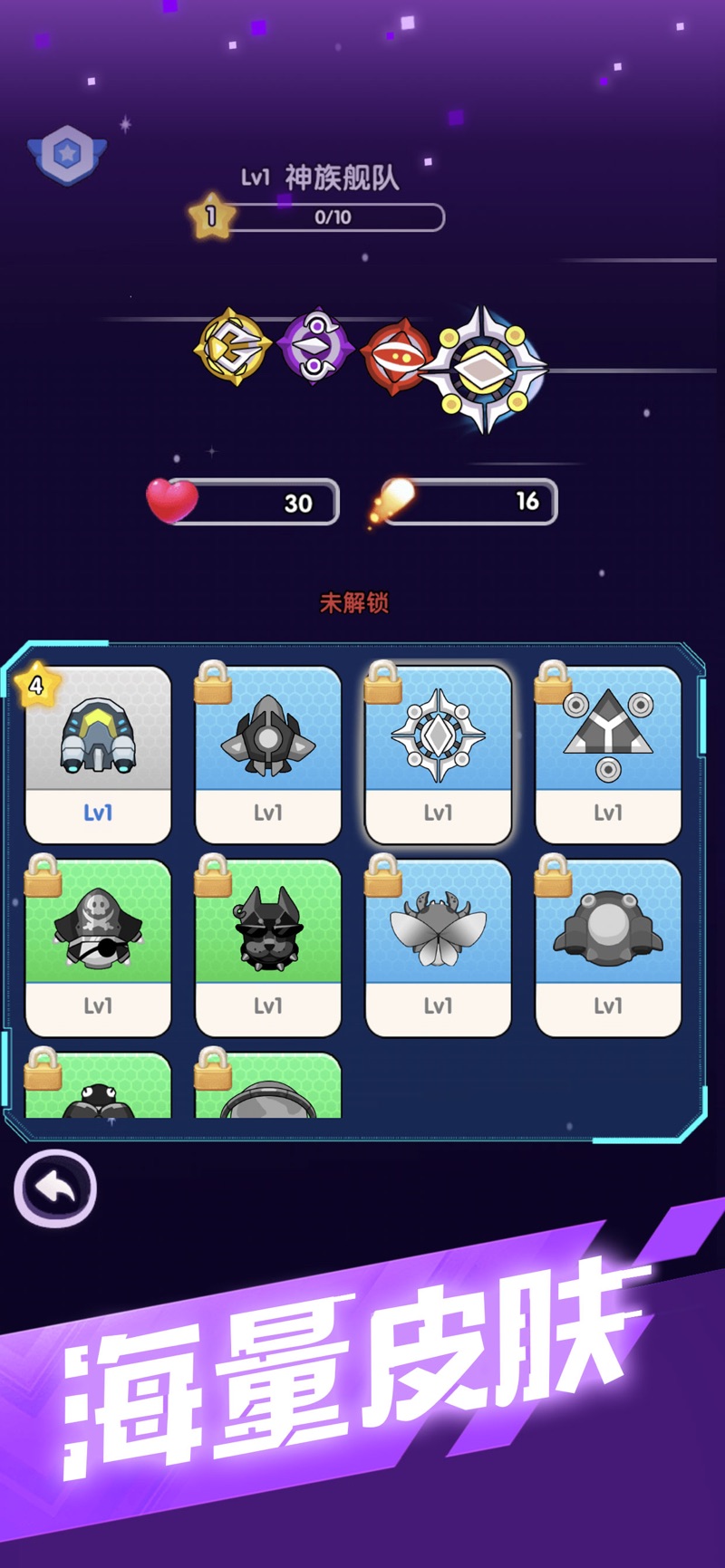Go back using the curved arrow button
The image size is (725, 1568).
(x=55, y=1188)
